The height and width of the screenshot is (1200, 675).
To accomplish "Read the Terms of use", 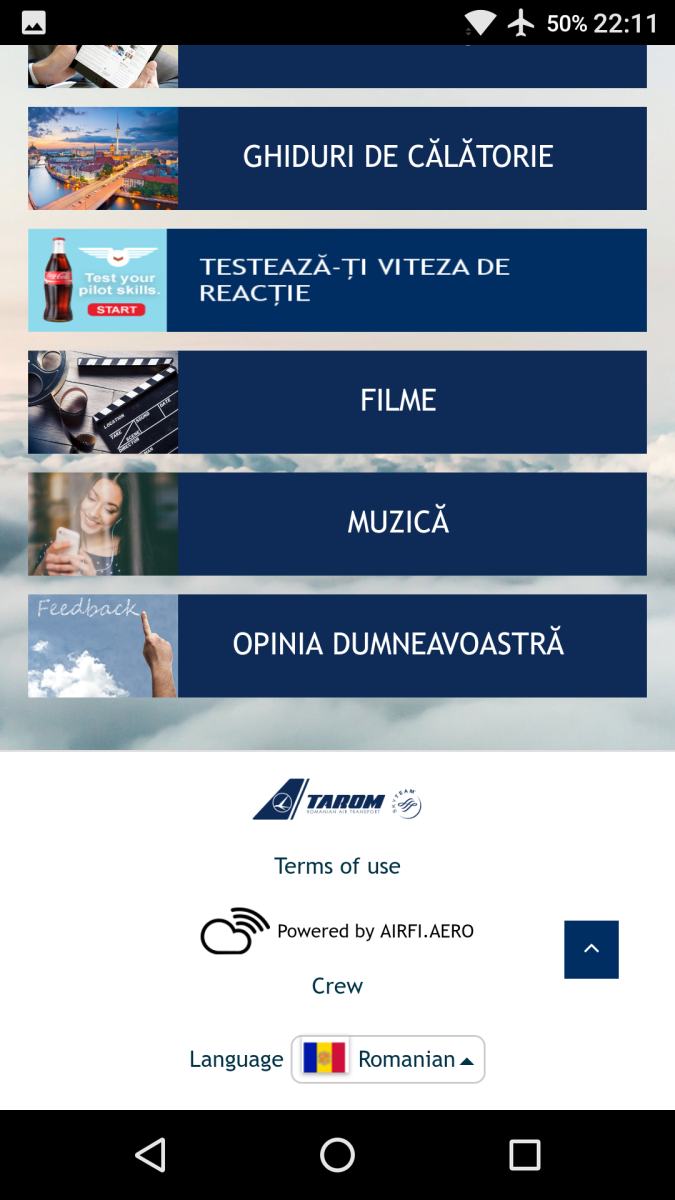I will (x=337, y=866).
